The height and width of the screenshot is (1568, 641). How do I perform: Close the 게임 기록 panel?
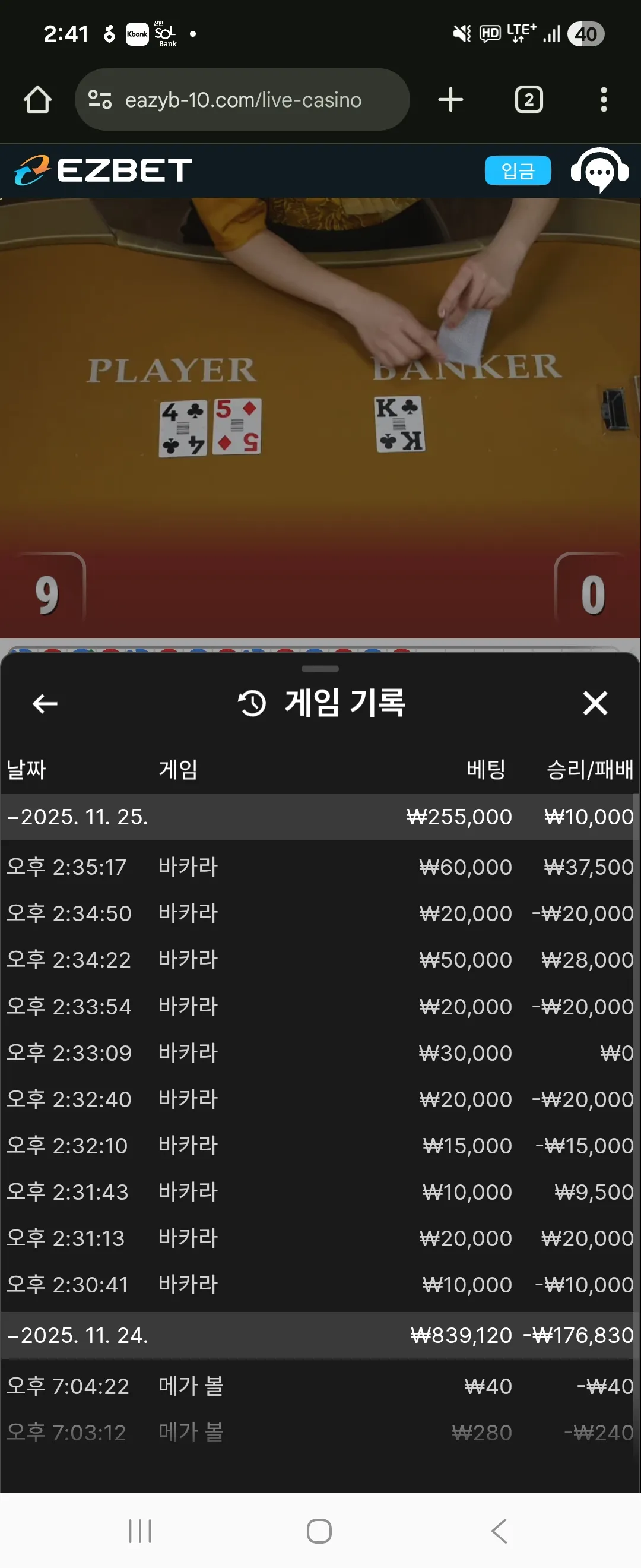pyautogui.click(x=595, y=703)
